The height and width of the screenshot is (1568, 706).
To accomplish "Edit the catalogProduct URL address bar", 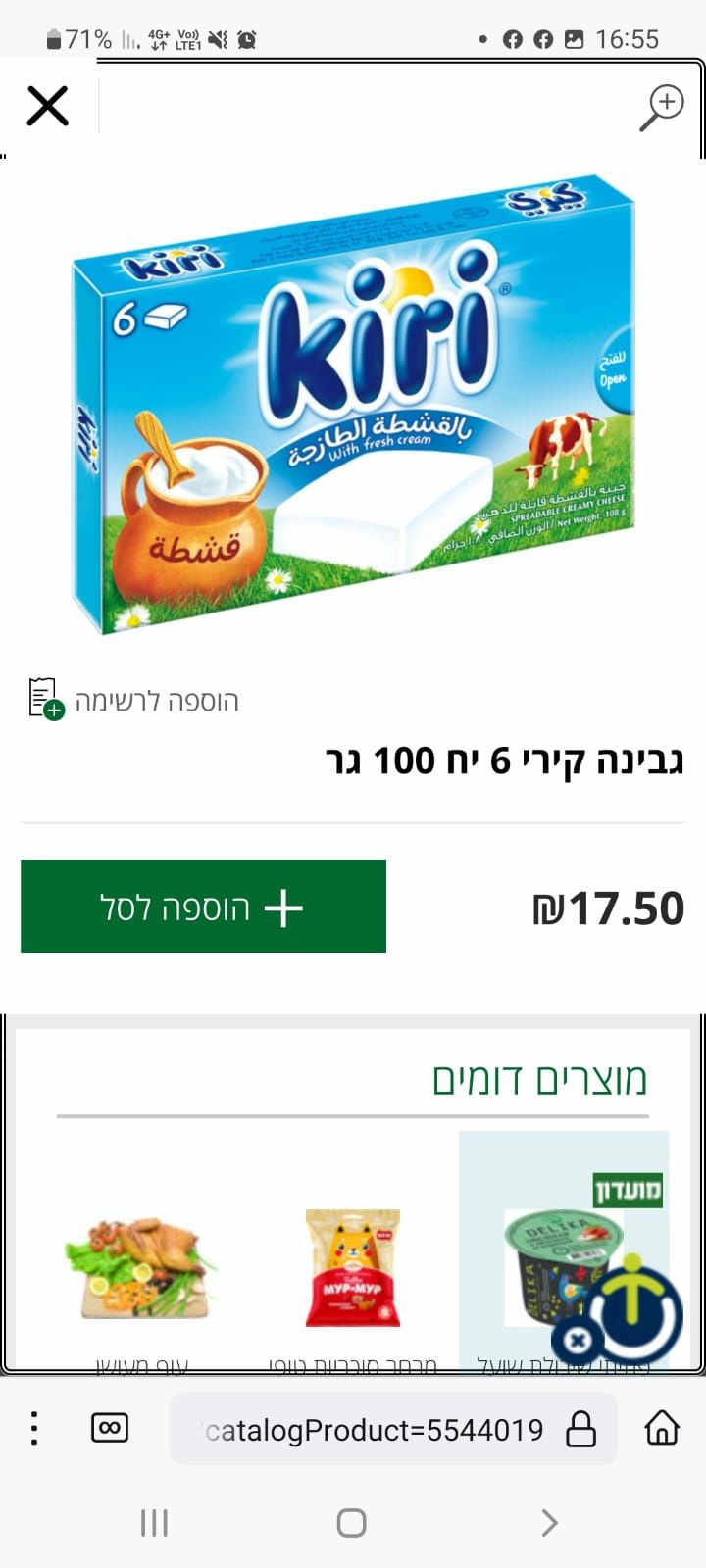I will [x=373, y=1430].
